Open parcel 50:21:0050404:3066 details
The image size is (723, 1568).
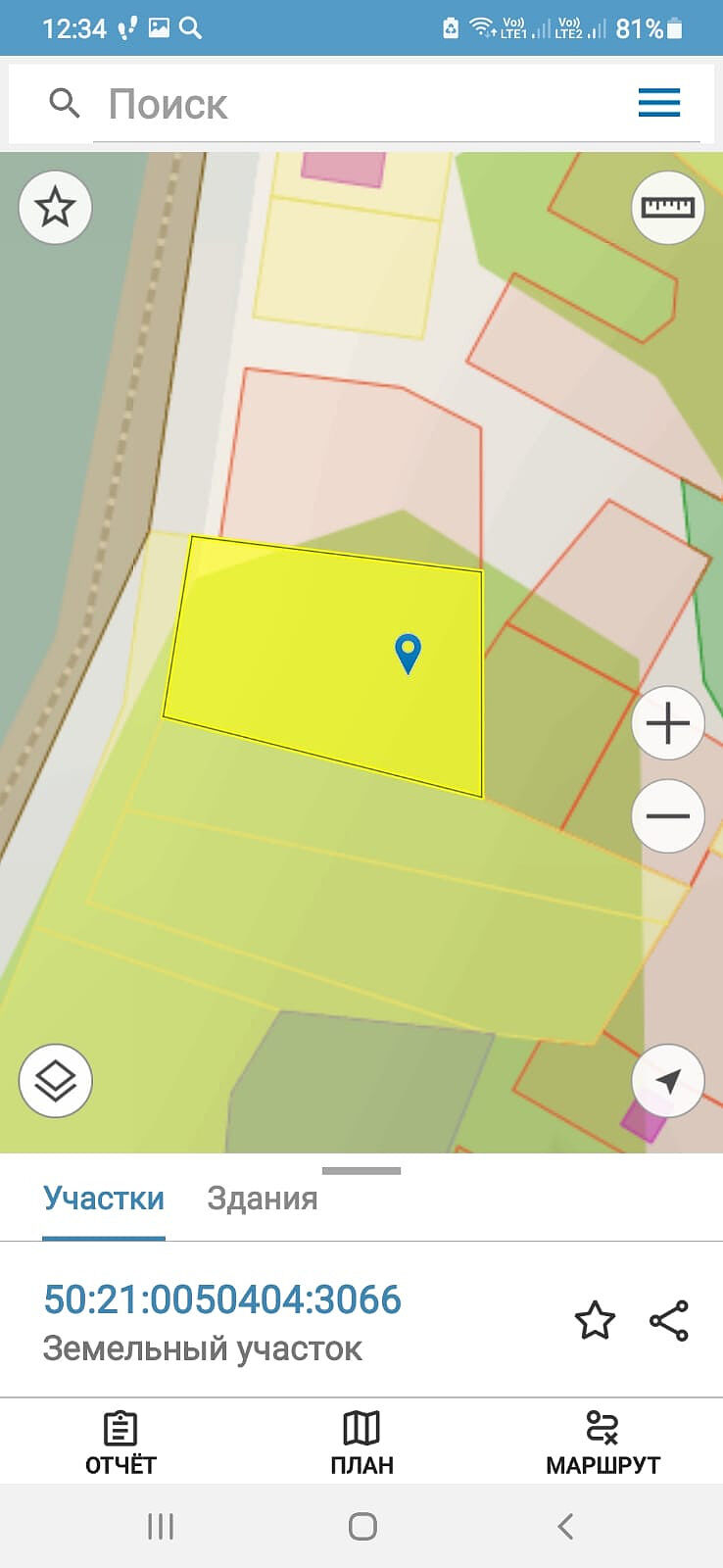222,1299
